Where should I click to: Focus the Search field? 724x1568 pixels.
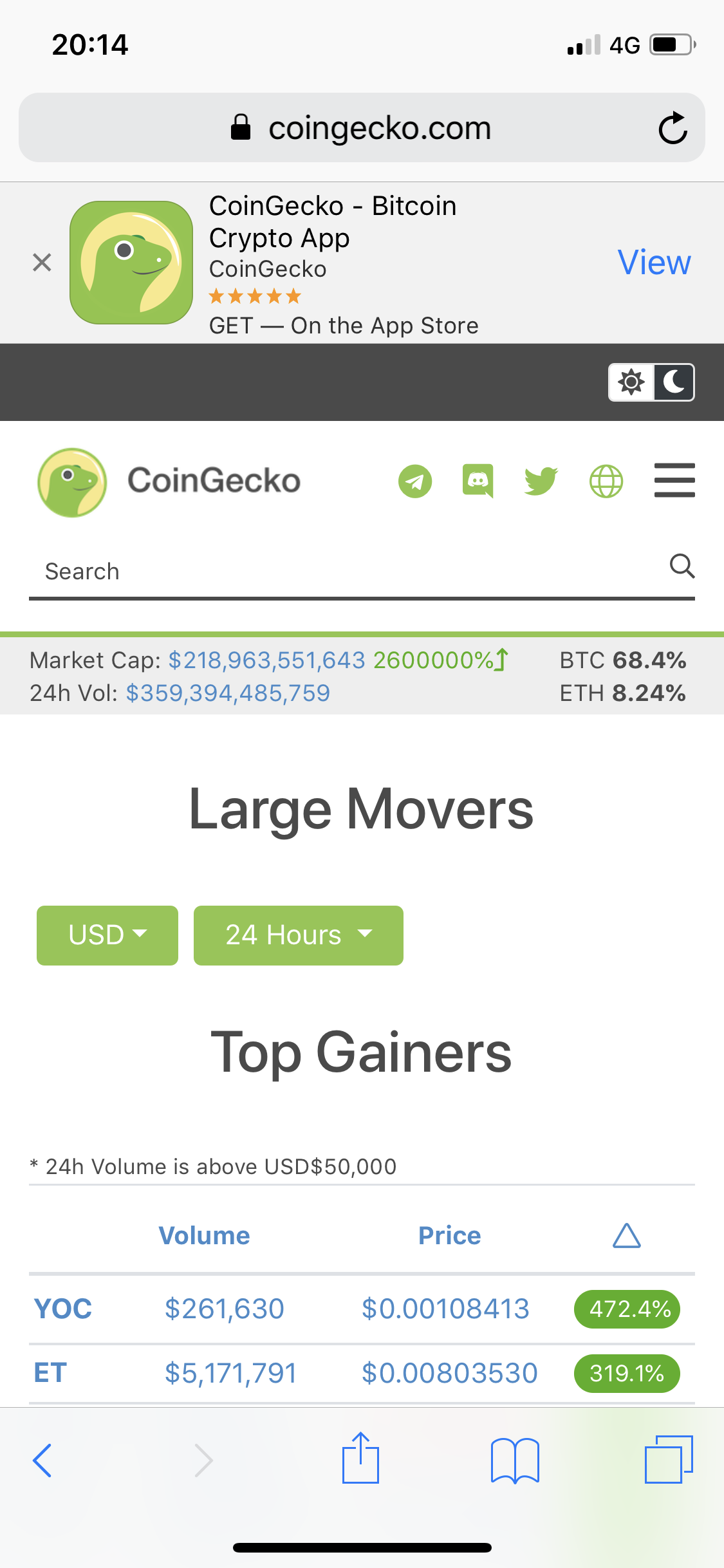click(362, 571)
